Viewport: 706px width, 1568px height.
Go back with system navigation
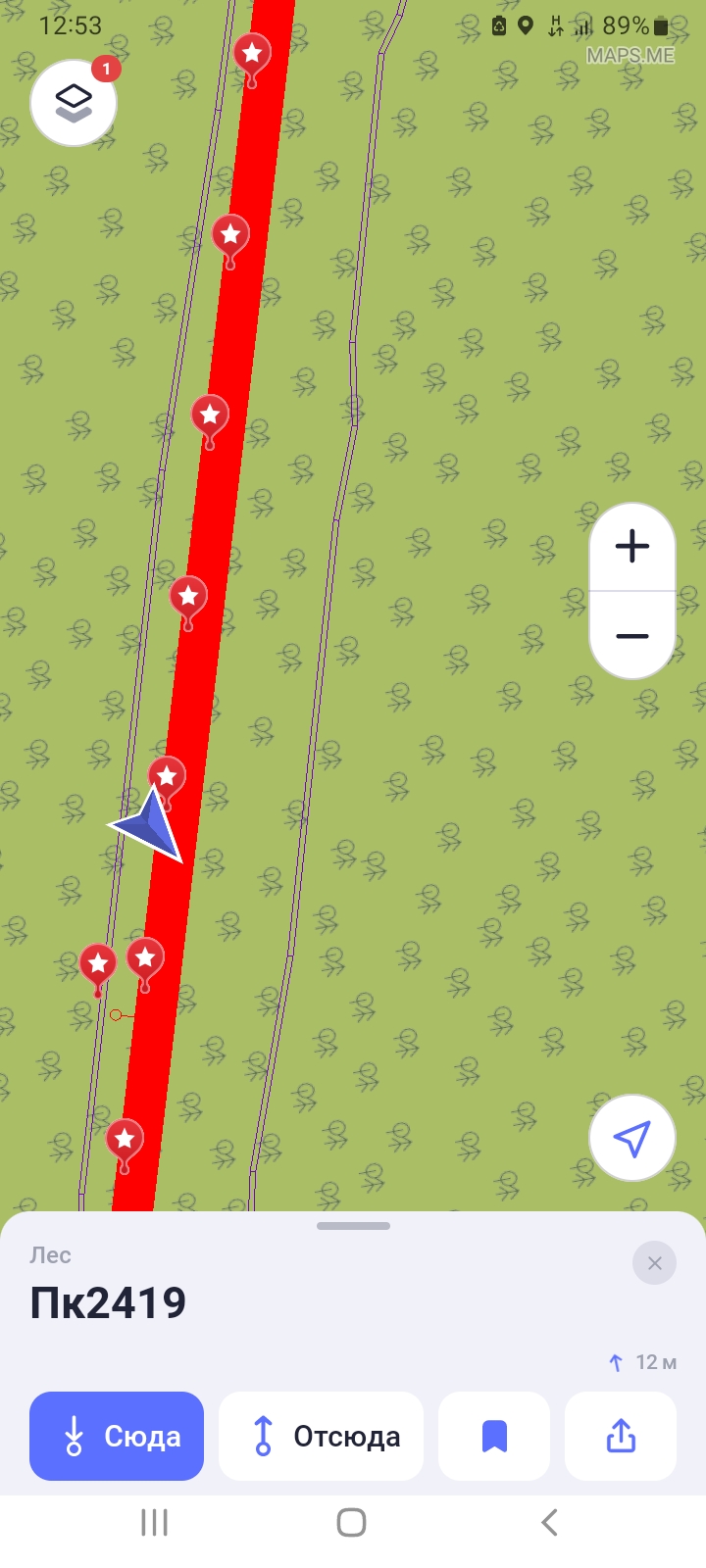click(549, 1522)
